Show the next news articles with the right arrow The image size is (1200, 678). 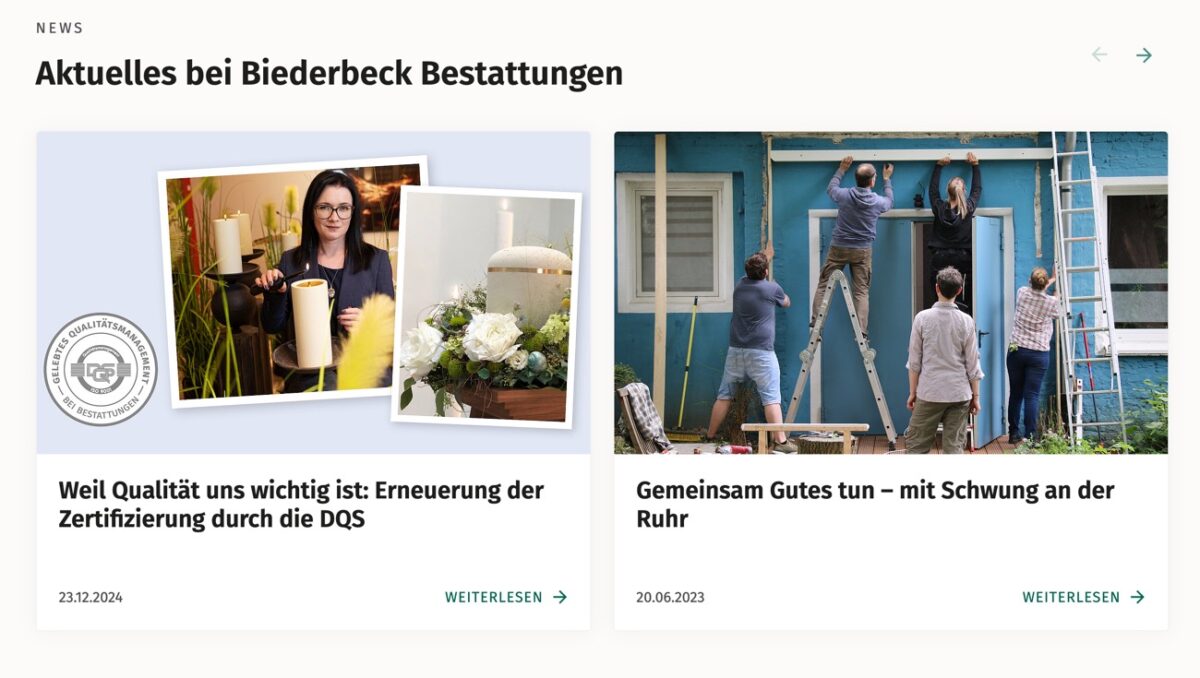(x=1144, y=55)
